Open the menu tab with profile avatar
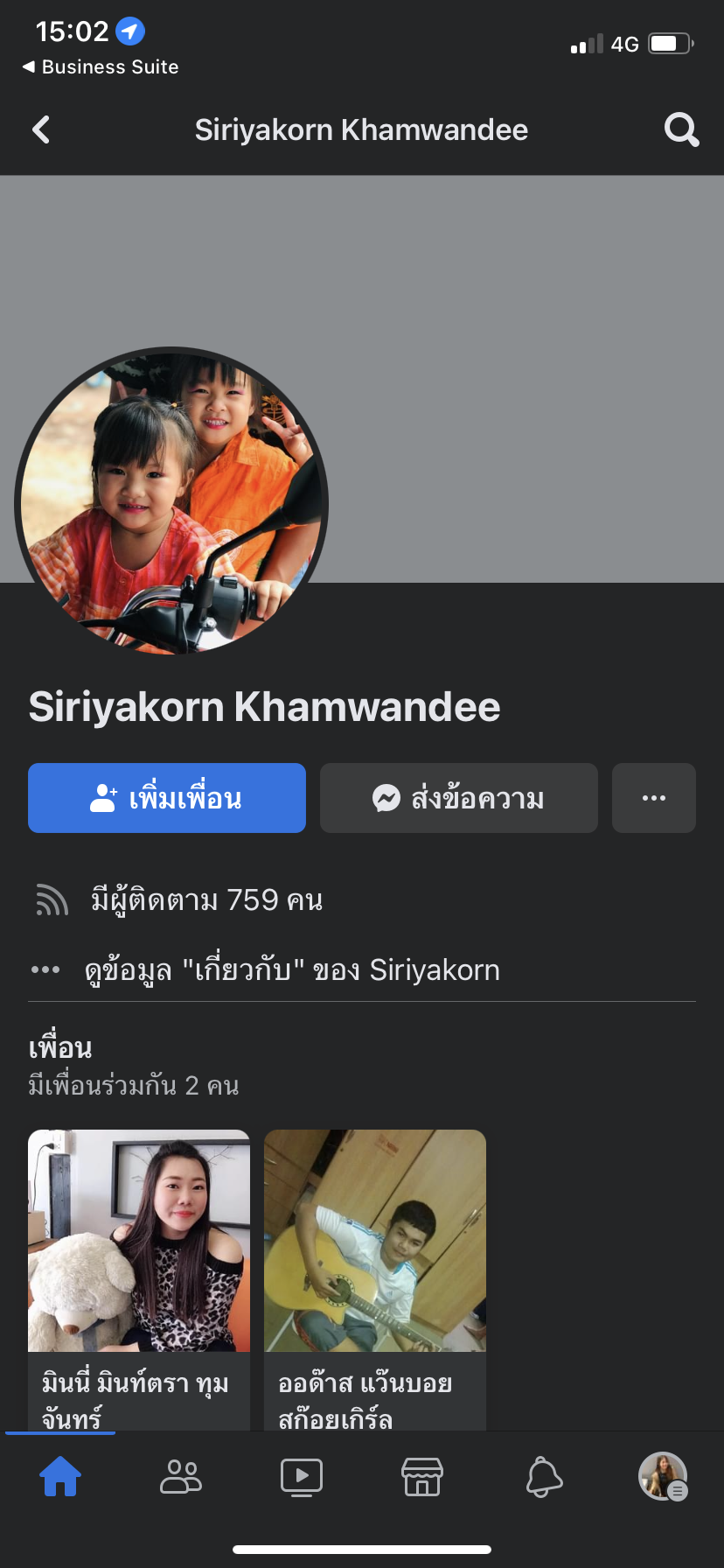The width and height of the screenshot is (724, 1568). pos(663,1477)
